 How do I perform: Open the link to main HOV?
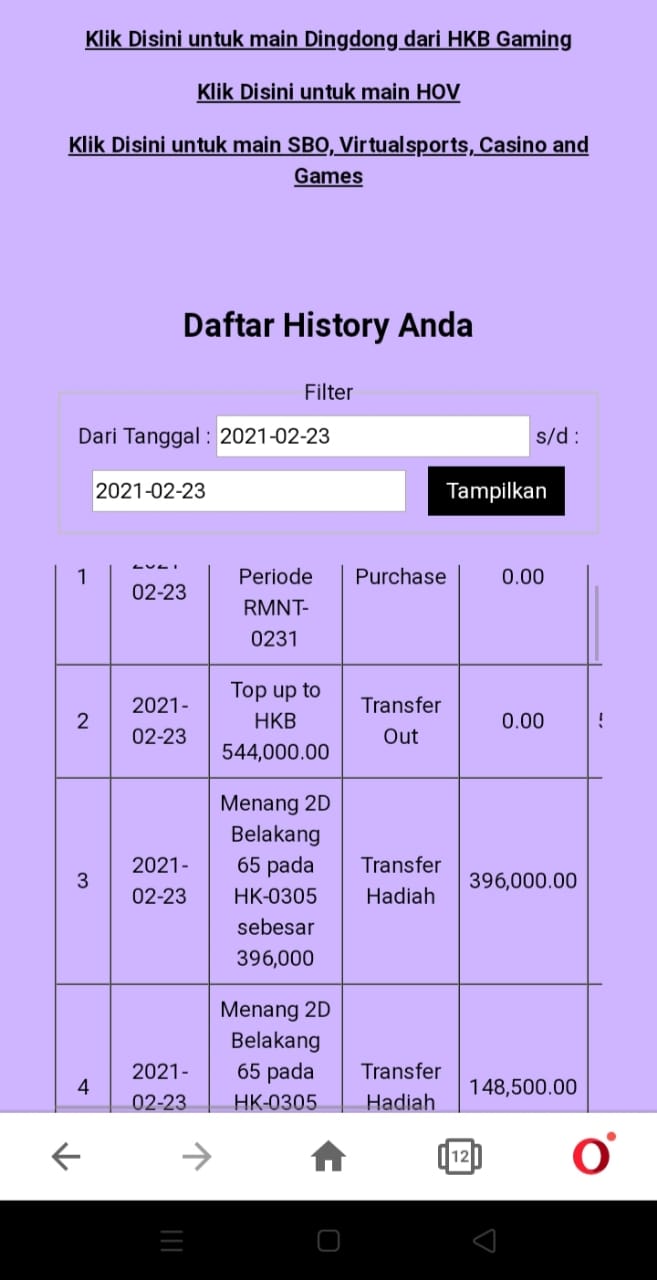coord(328,92)
